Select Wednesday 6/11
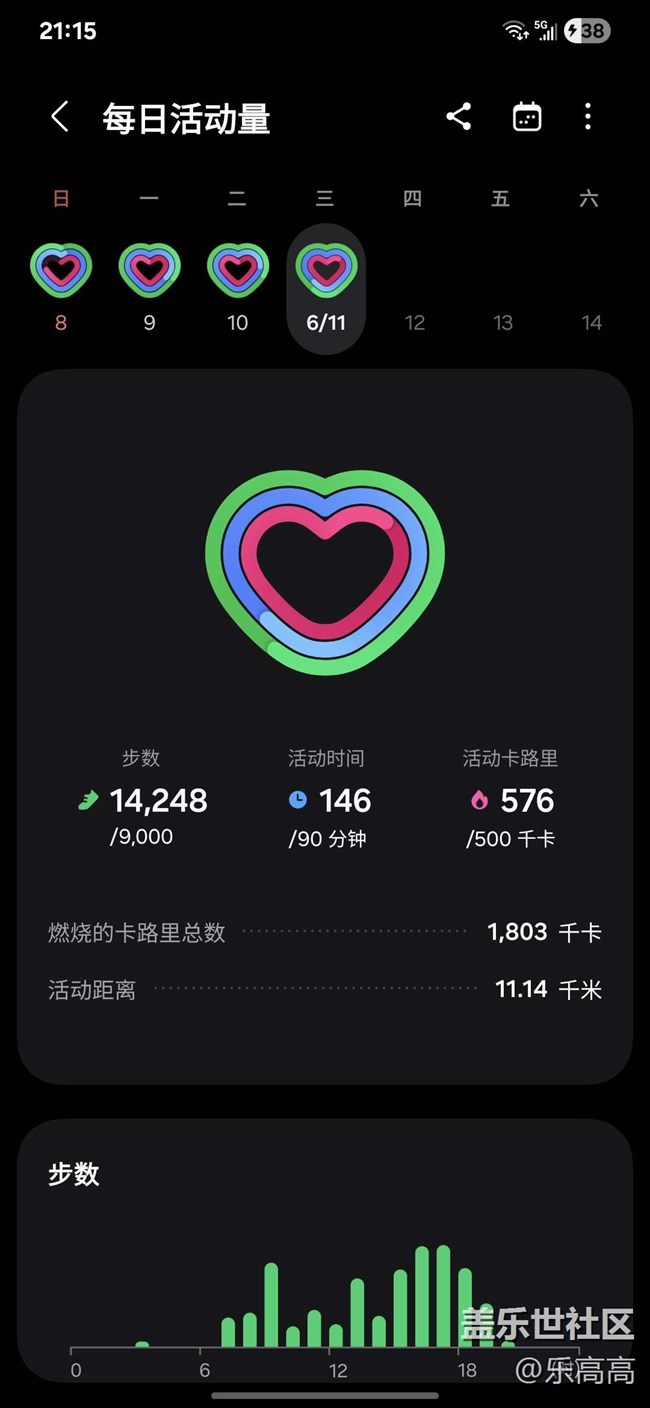This screenshot has height=1408, width=650. (x=326, y=286)
